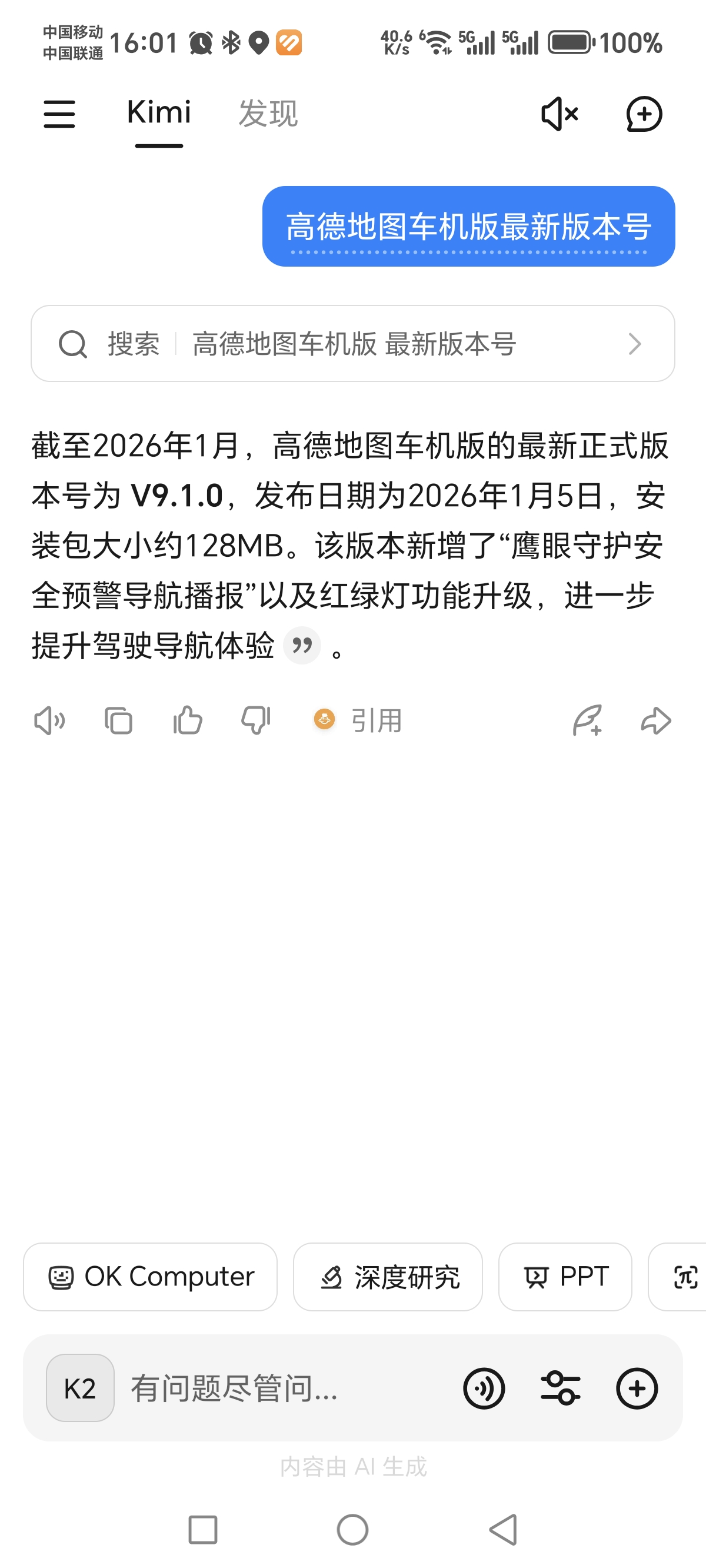Read the answer aloud

pos(49,721)
